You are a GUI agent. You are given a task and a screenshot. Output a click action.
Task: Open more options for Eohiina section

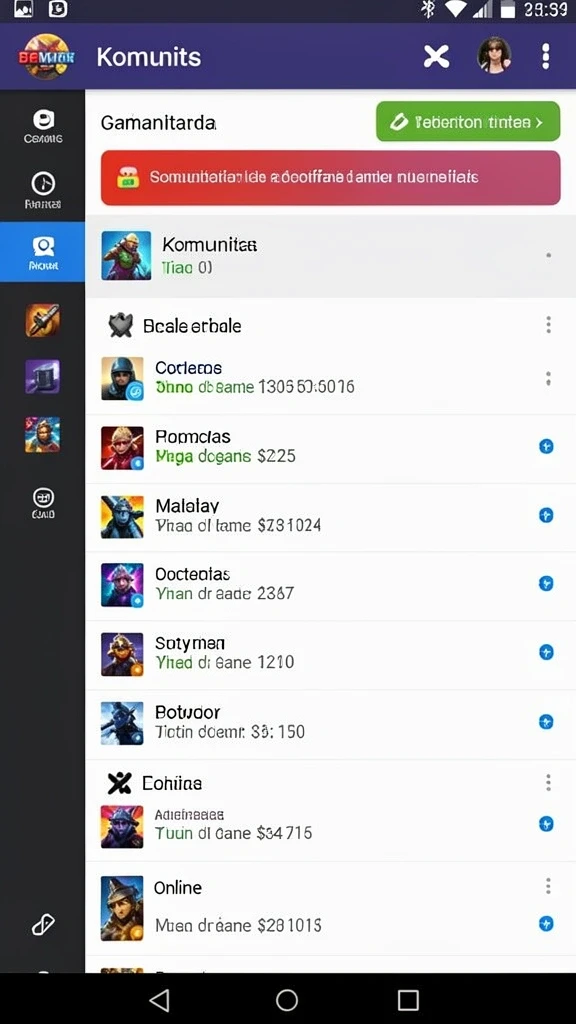click(x=548, y=782)
